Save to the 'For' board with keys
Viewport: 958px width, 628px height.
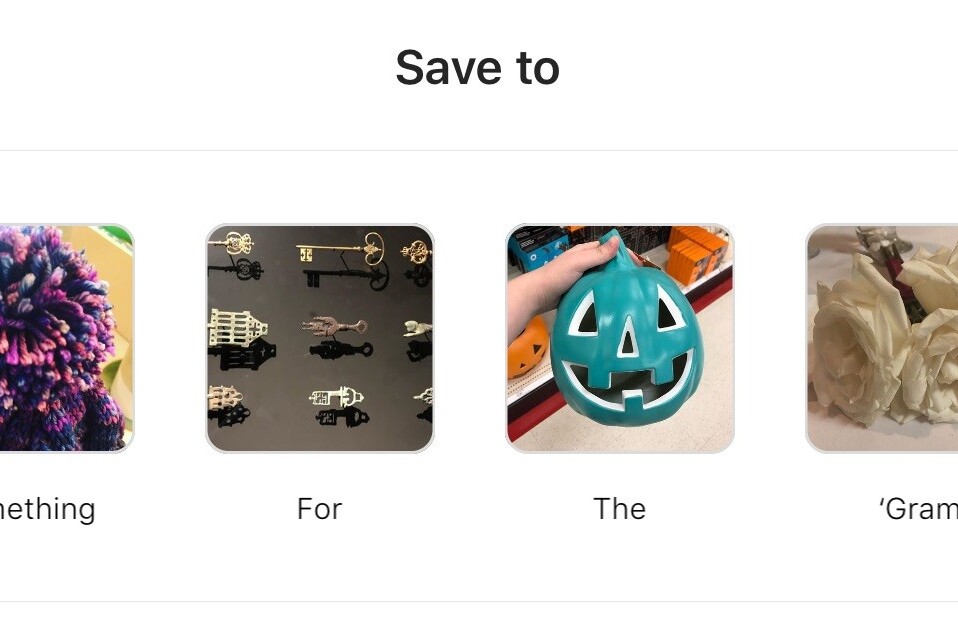coord(320,338)
